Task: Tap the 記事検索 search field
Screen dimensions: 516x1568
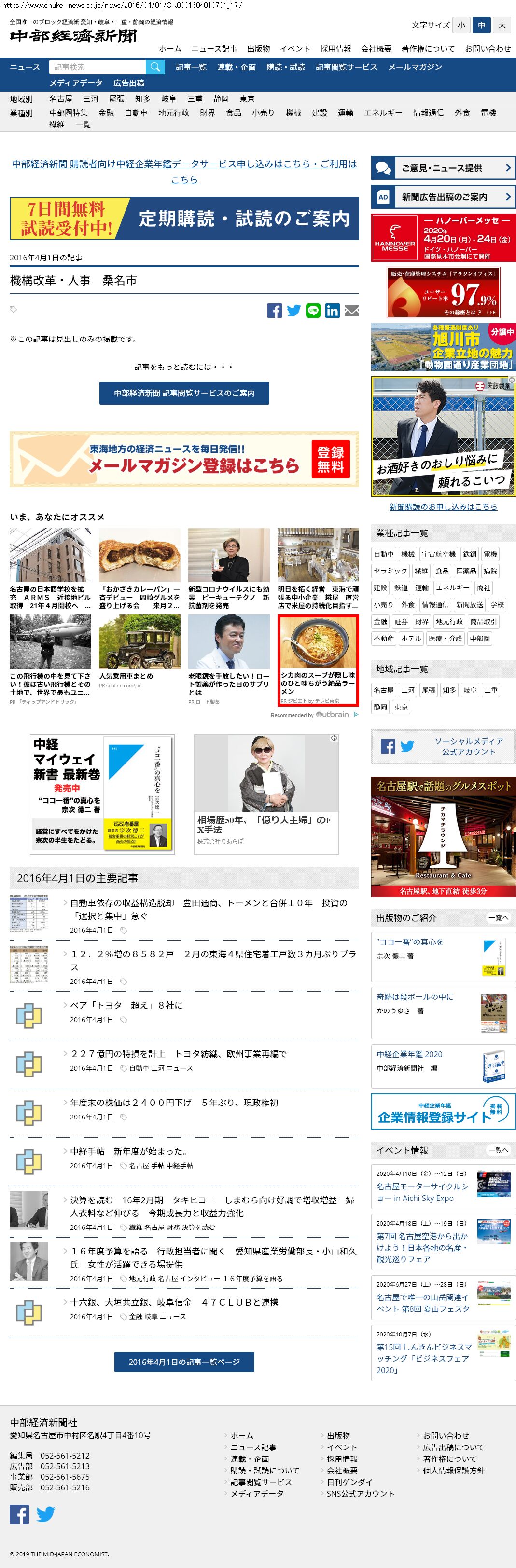Action: [98, 67]
